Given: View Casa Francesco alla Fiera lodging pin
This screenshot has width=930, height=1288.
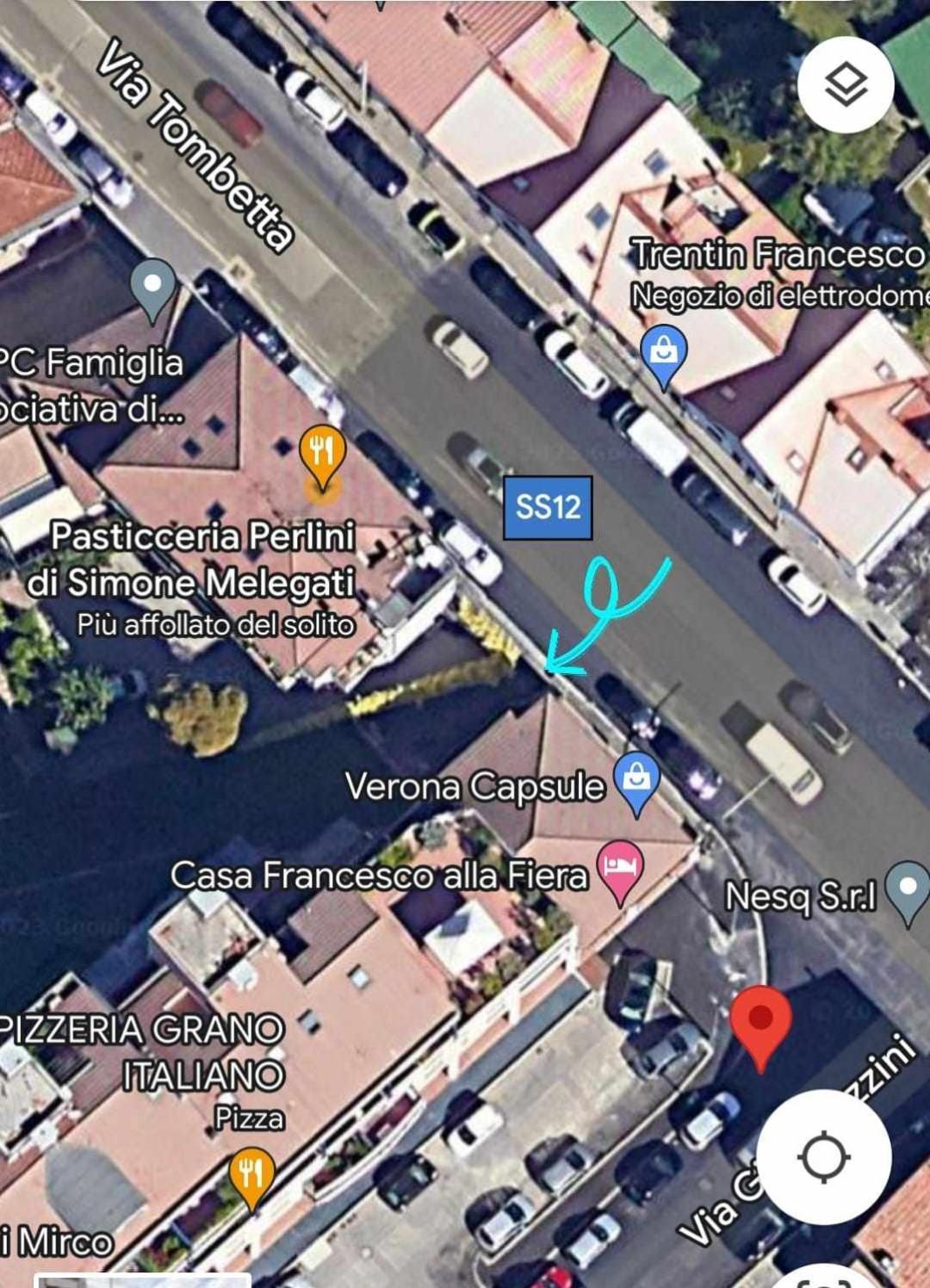Looking at the screenshot, I should pyautogui.click(x=621, y=870).
